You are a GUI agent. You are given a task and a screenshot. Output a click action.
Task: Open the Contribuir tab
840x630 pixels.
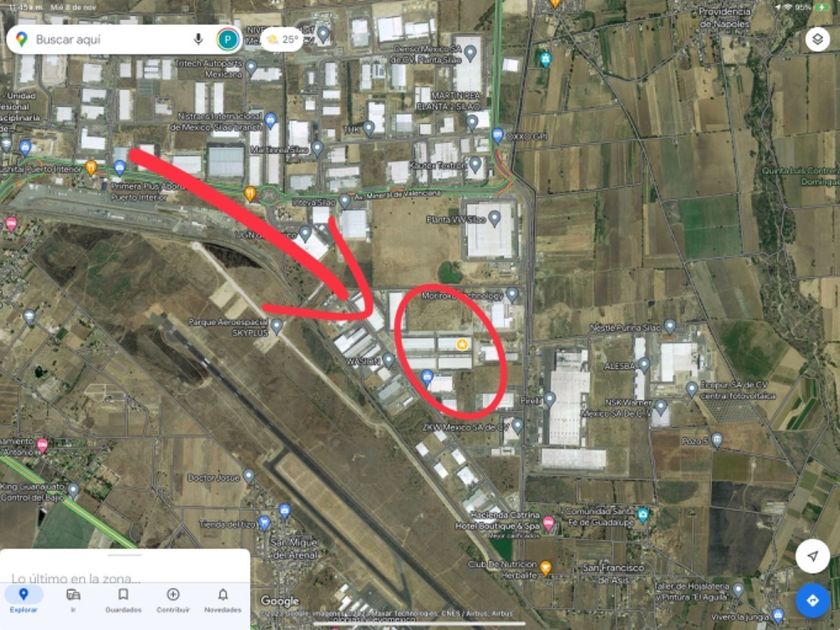point(173,599)
